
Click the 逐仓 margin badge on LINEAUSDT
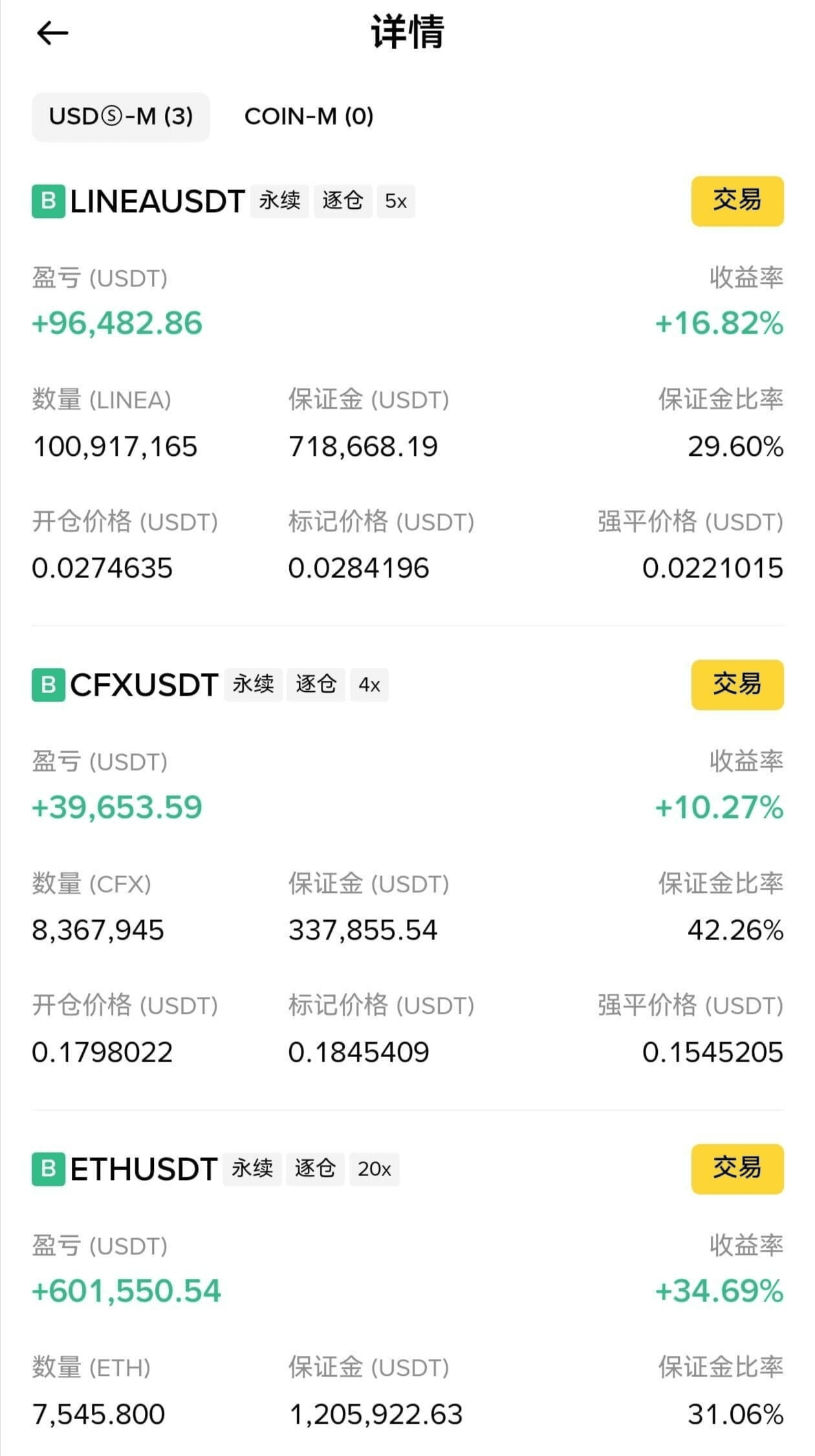pyautogui.click(x=343, y=202)
